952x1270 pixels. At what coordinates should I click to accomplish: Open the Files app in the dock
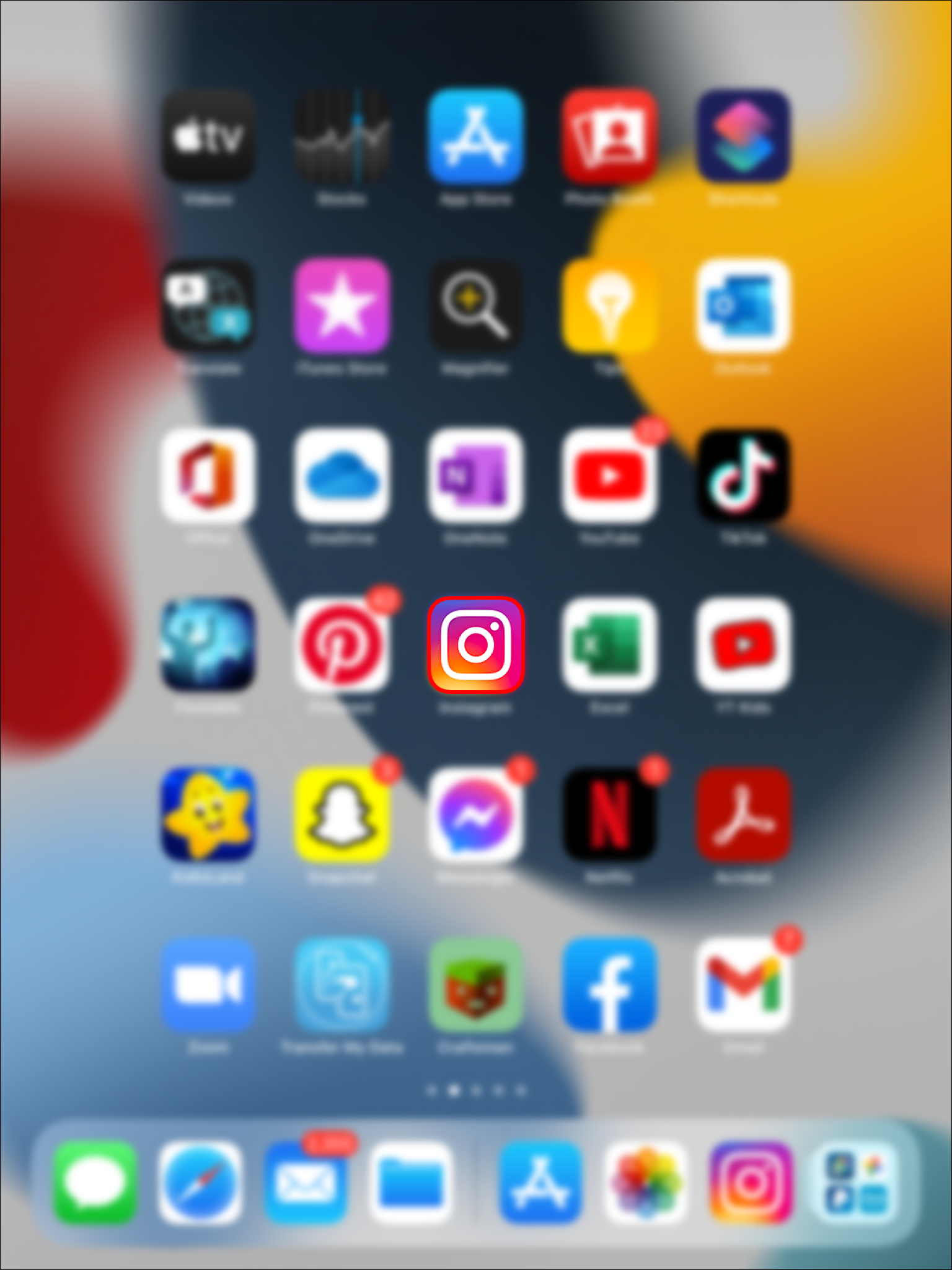point(410,1183)
